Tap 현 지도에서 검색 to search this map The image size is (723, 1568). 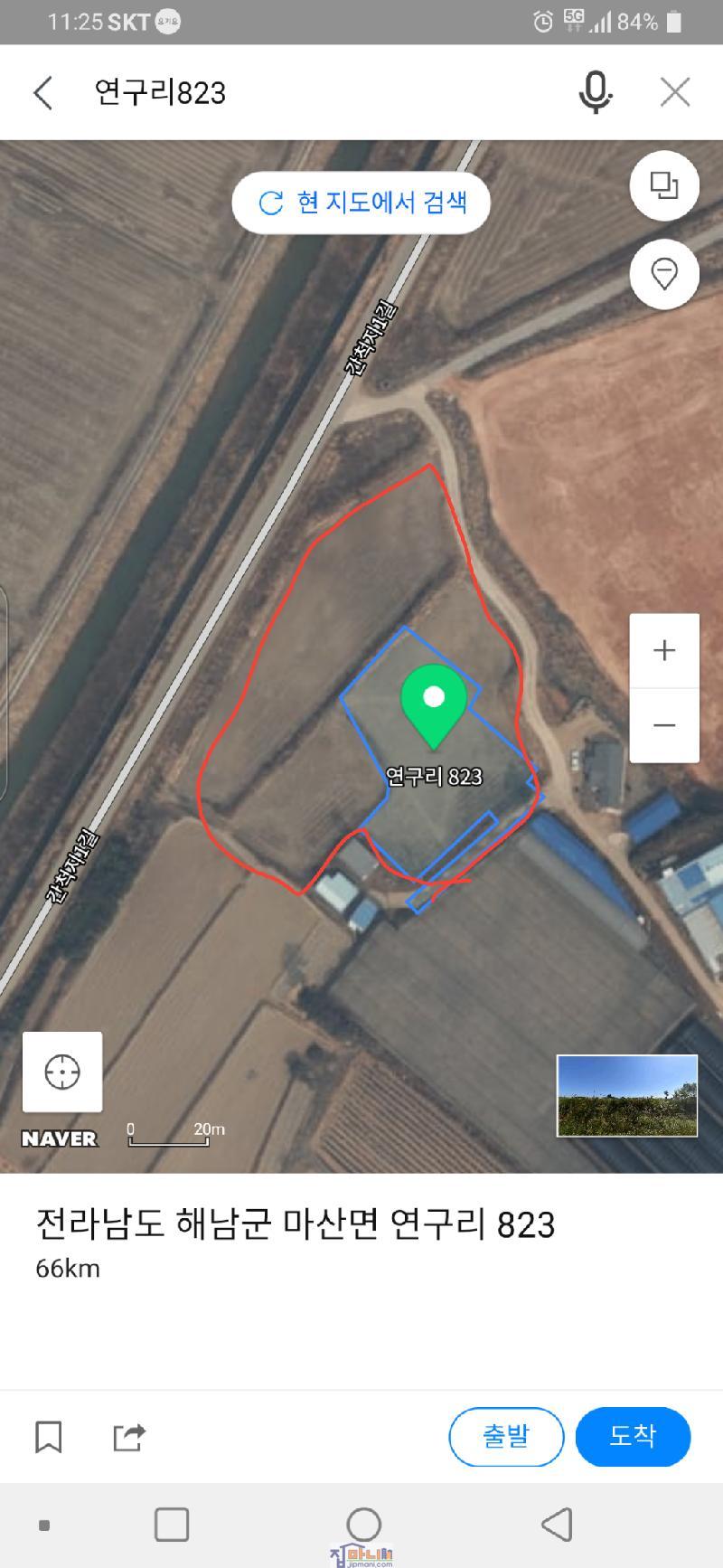click(361, 203)
